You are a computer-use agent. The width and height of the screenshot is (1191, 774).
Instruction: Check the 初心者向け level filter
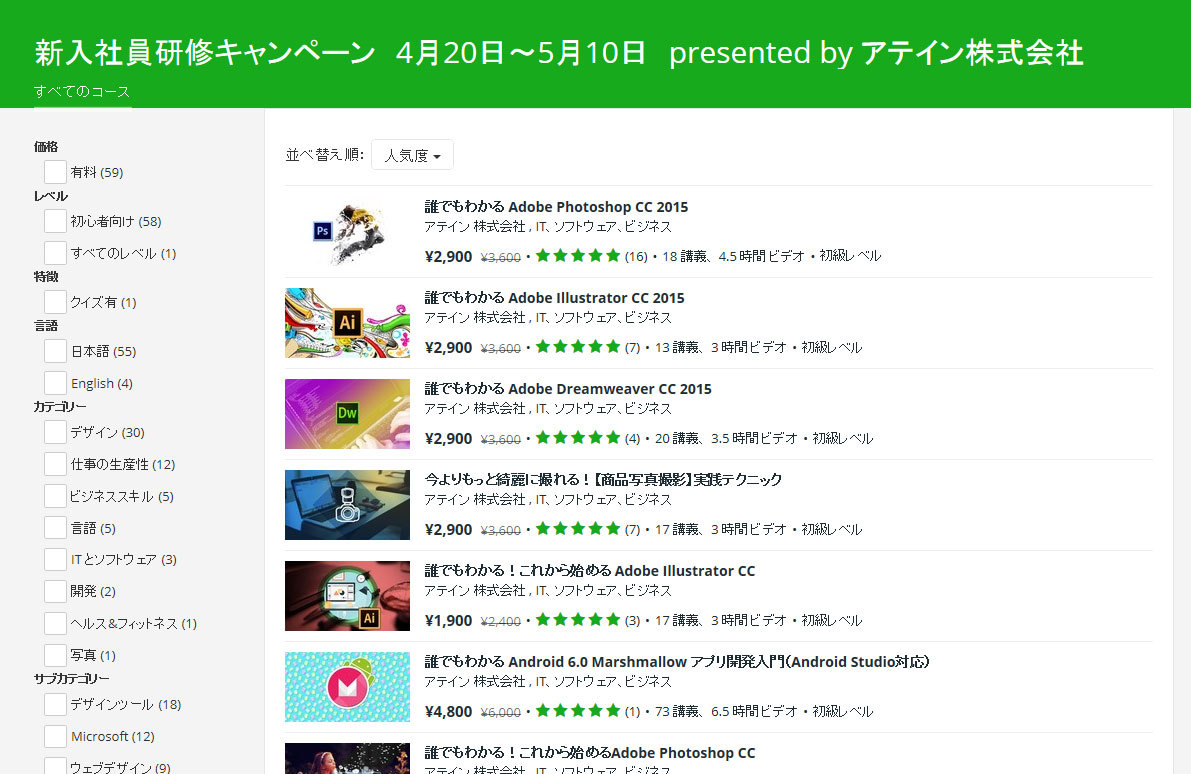coord(56,221)
